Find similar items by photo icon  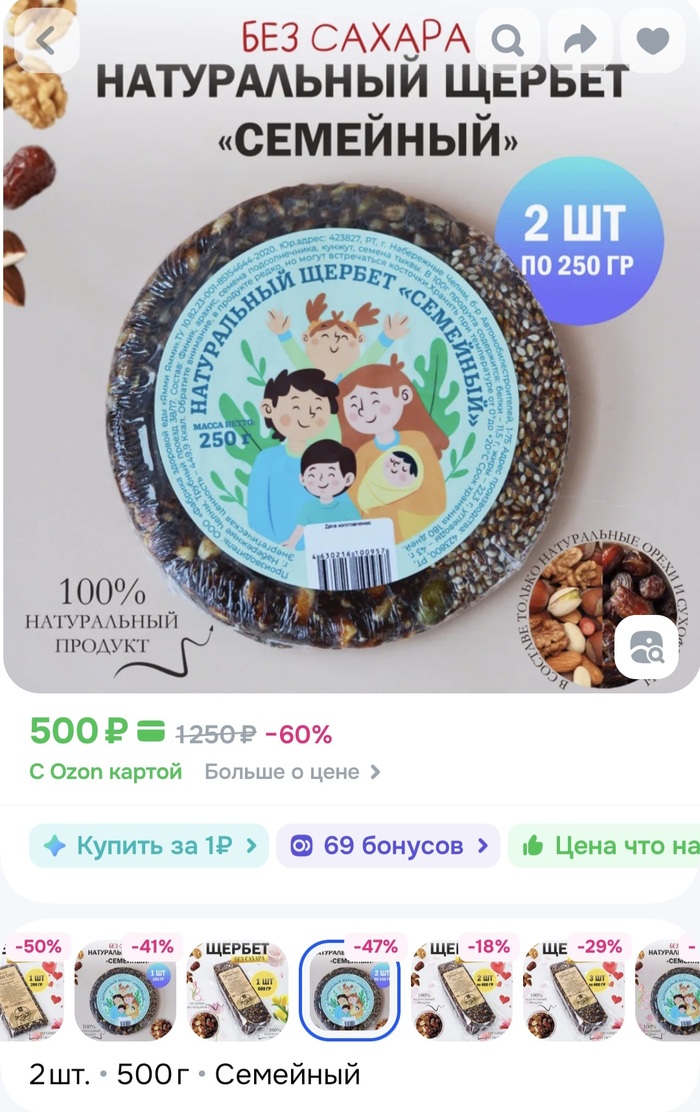(x=647, y=647)
